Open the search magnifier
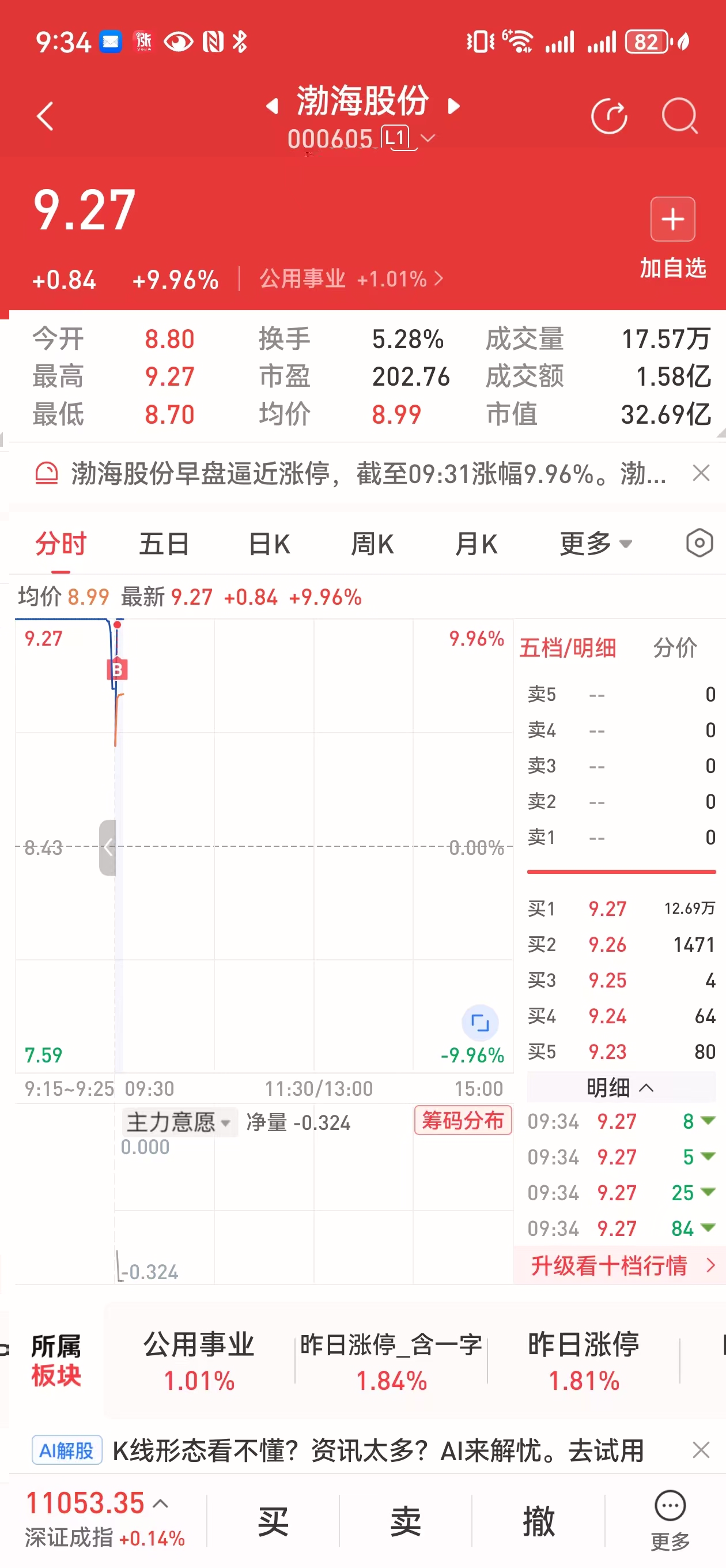The height and width of the screenshot is (1568, 726). (679, 116)
